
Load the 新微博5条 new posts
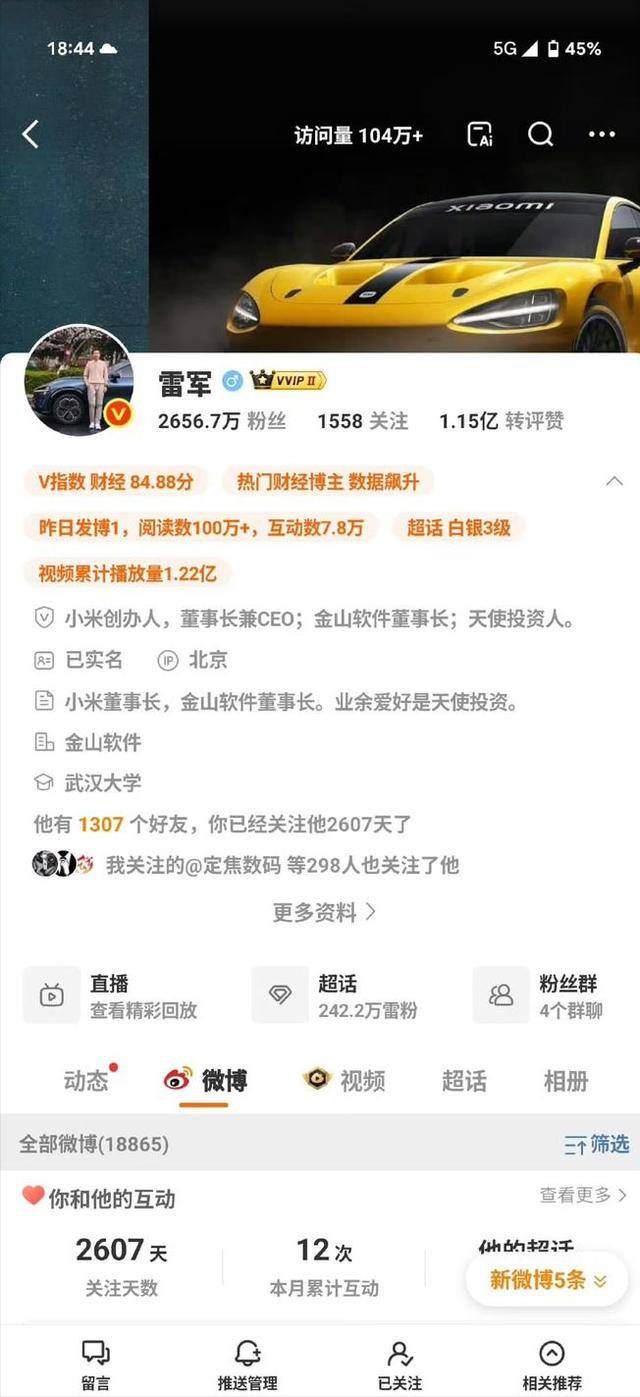coord(547,1280)
